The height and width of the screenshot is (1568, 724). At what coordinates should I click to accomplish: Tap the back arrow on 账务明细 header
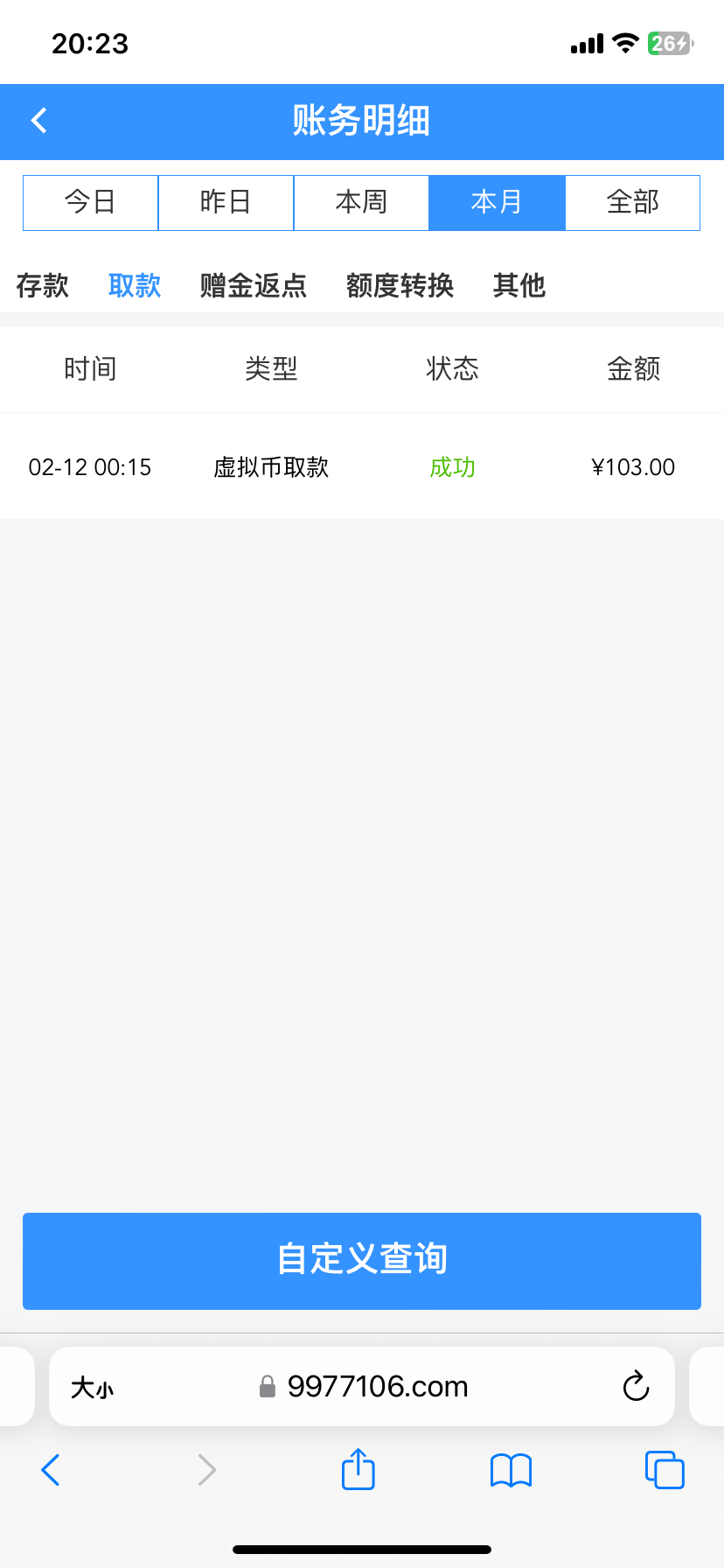click(38, 121)
